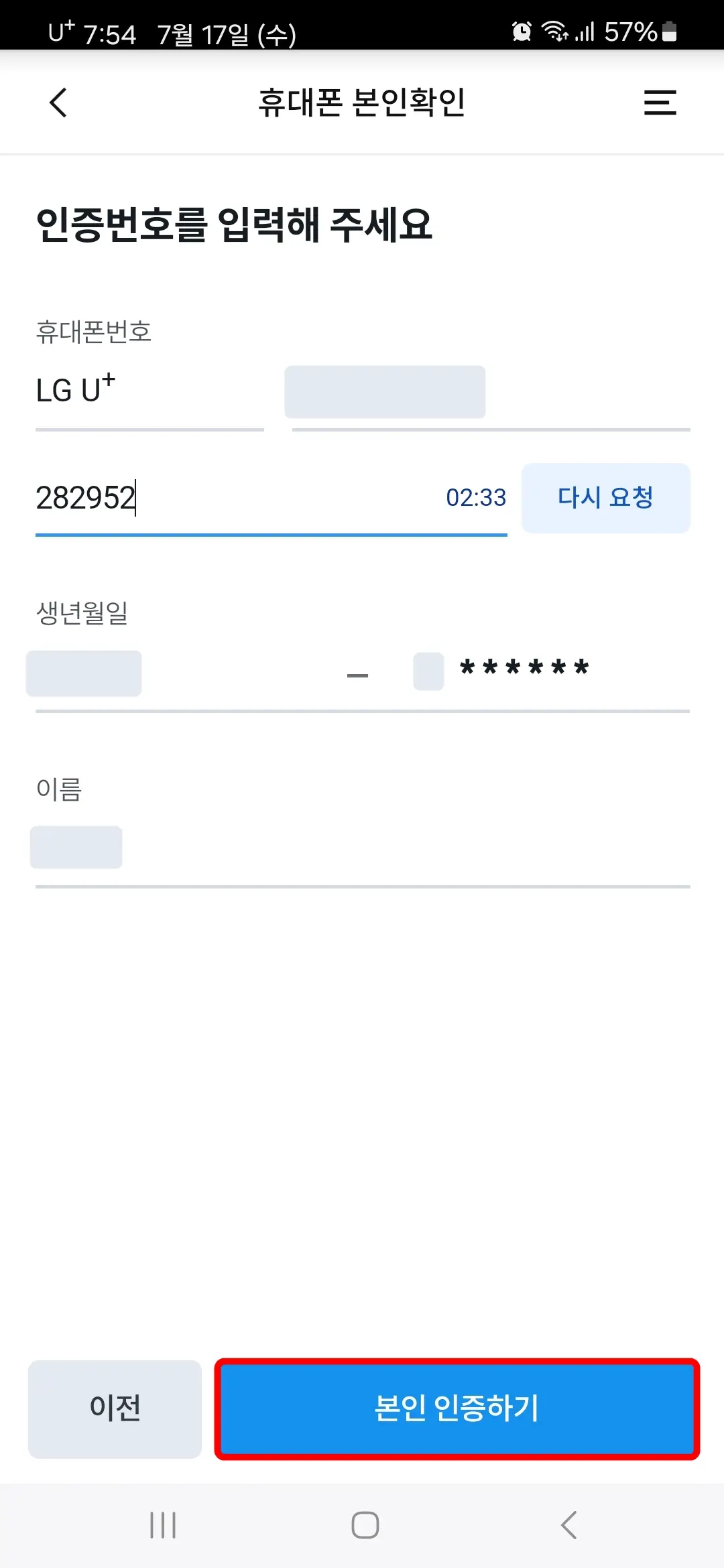Image resolution: width=724 pixels, height=1568 pixels.
Task: Select the verification code field showing 282952
Action: 201,498
